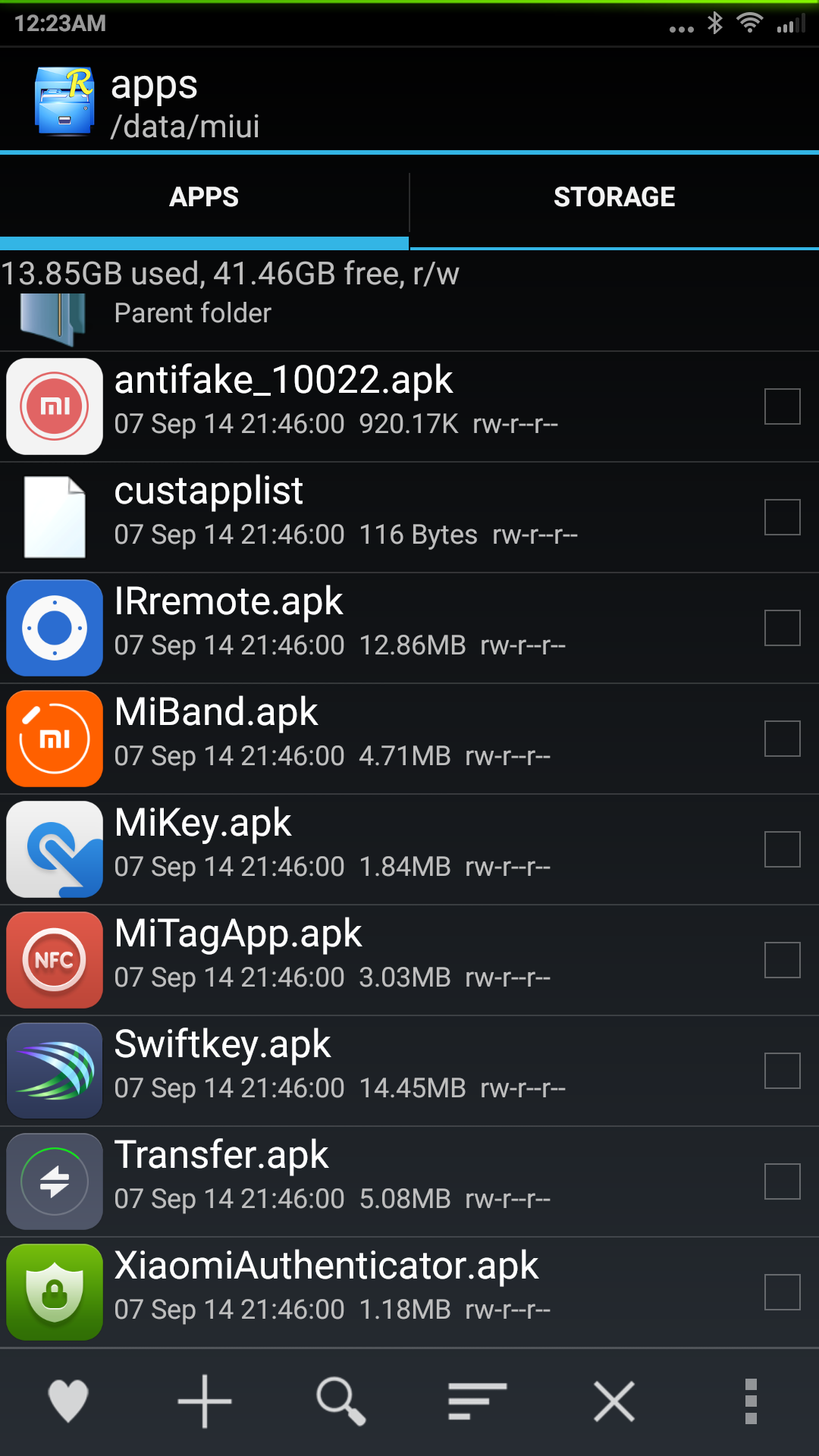Open antifake_10022.apk file

click(x=284, y=381)
